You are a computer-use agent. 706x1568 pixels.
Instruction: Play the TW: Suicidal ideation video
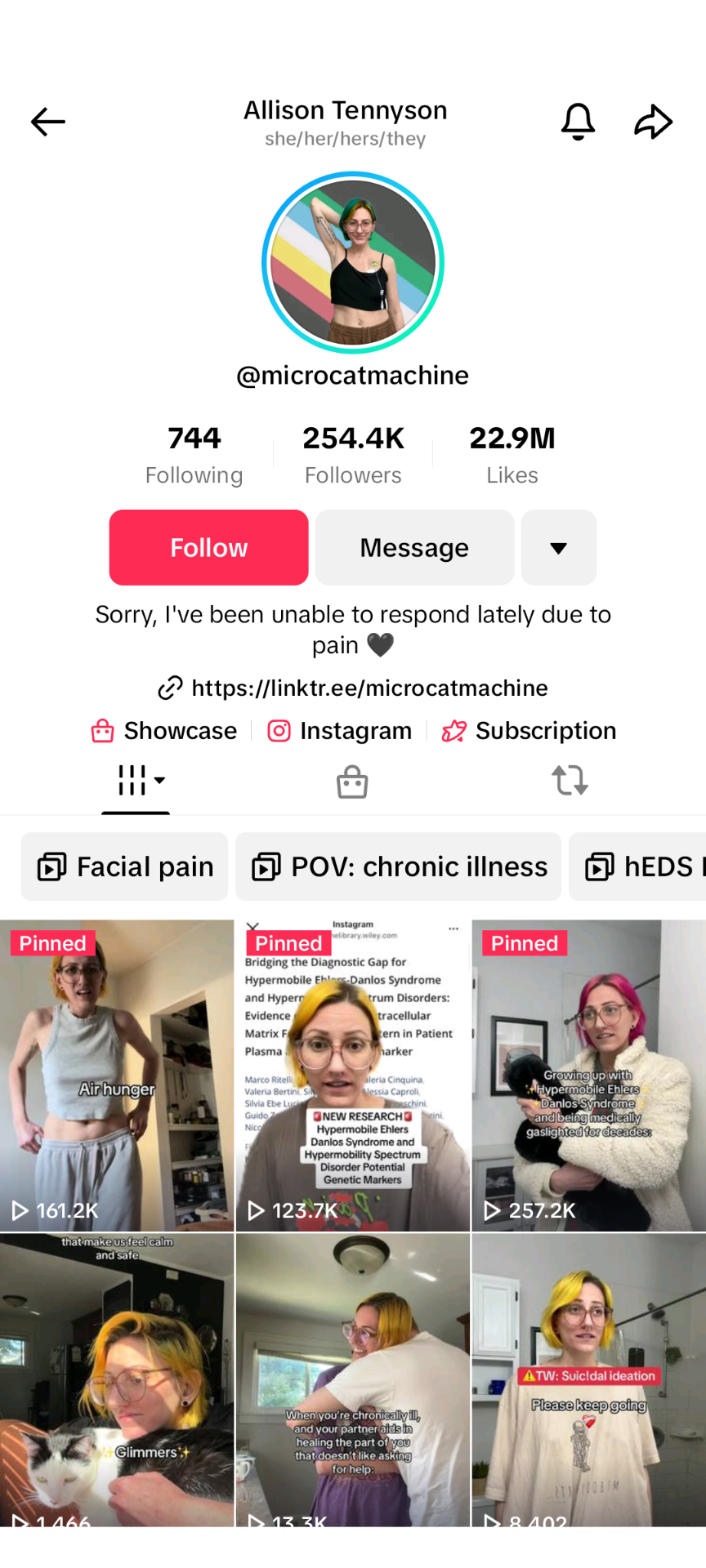tap(589, 1379)
